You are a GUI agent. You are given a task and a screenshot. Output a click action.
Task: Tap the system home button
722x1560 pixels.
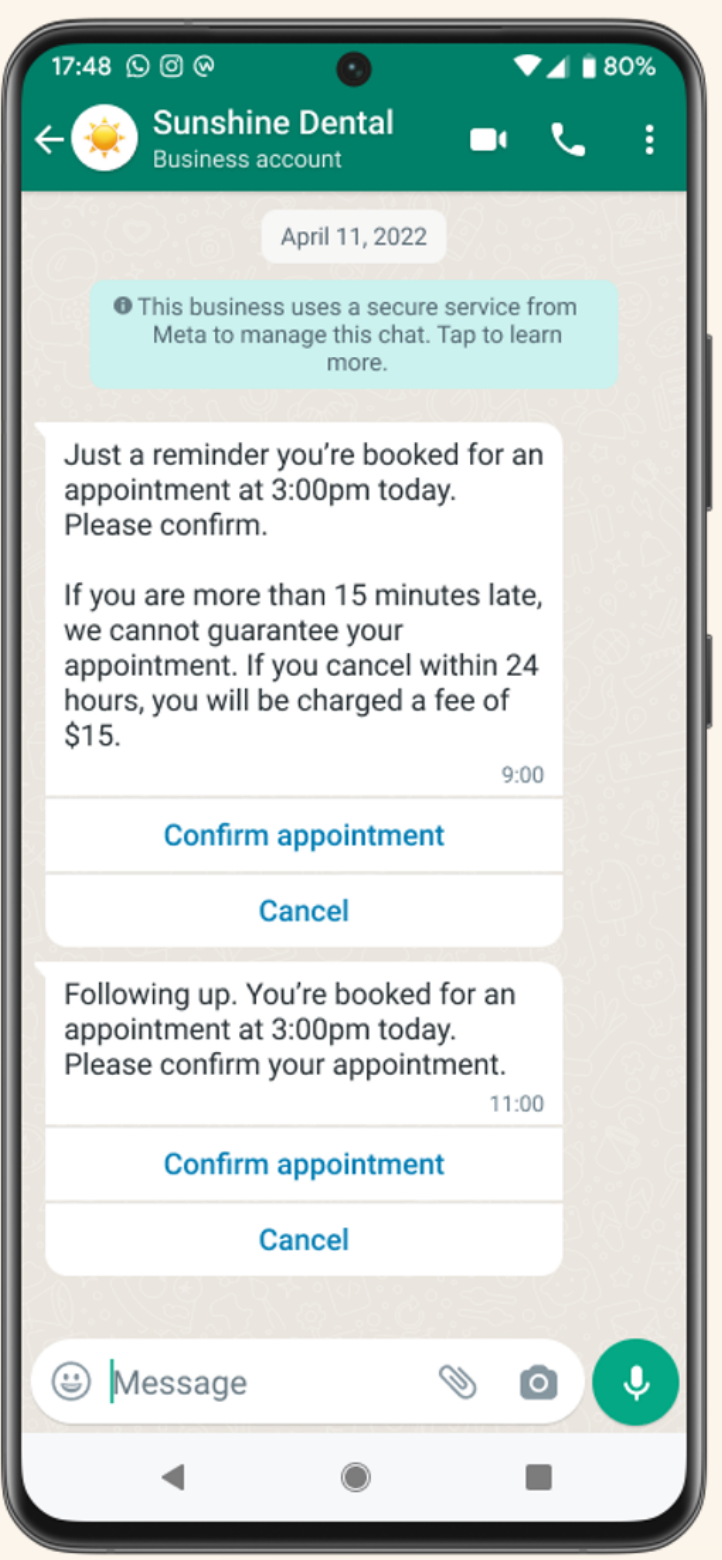click(x=355, y=1477)
